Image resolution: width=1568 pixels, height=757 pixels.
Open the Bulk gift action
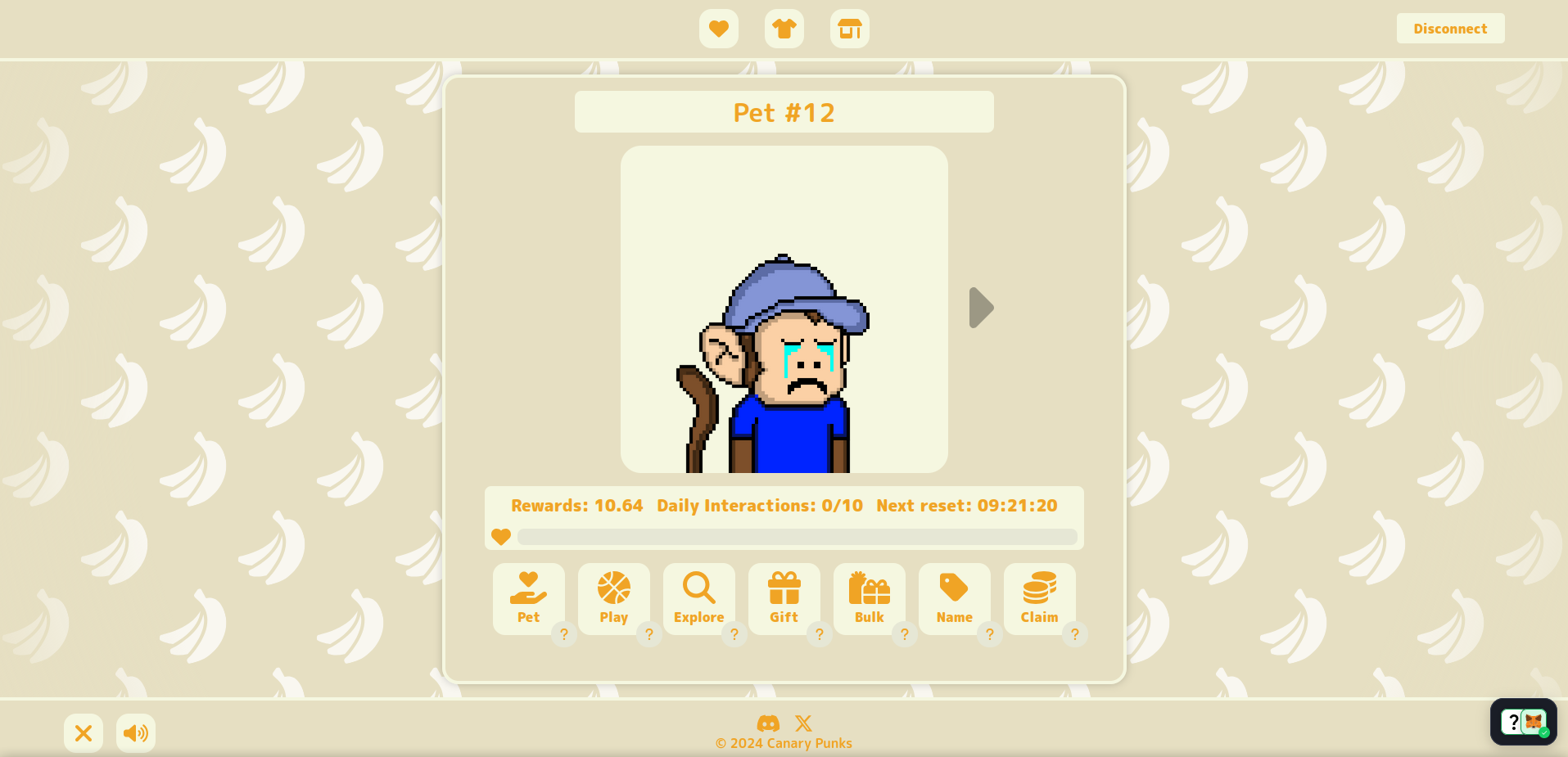[869, 597]
